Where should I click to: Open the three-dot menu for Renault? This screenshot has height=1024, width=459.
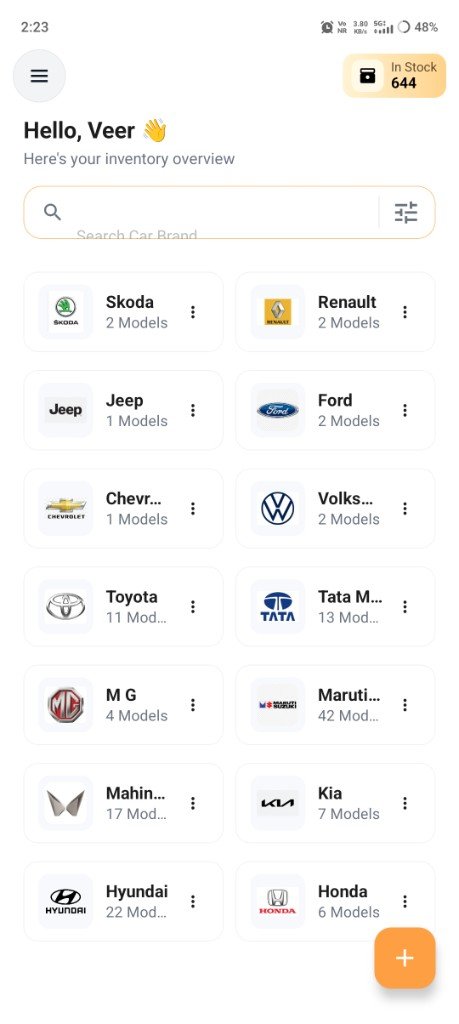click(405, 312)
